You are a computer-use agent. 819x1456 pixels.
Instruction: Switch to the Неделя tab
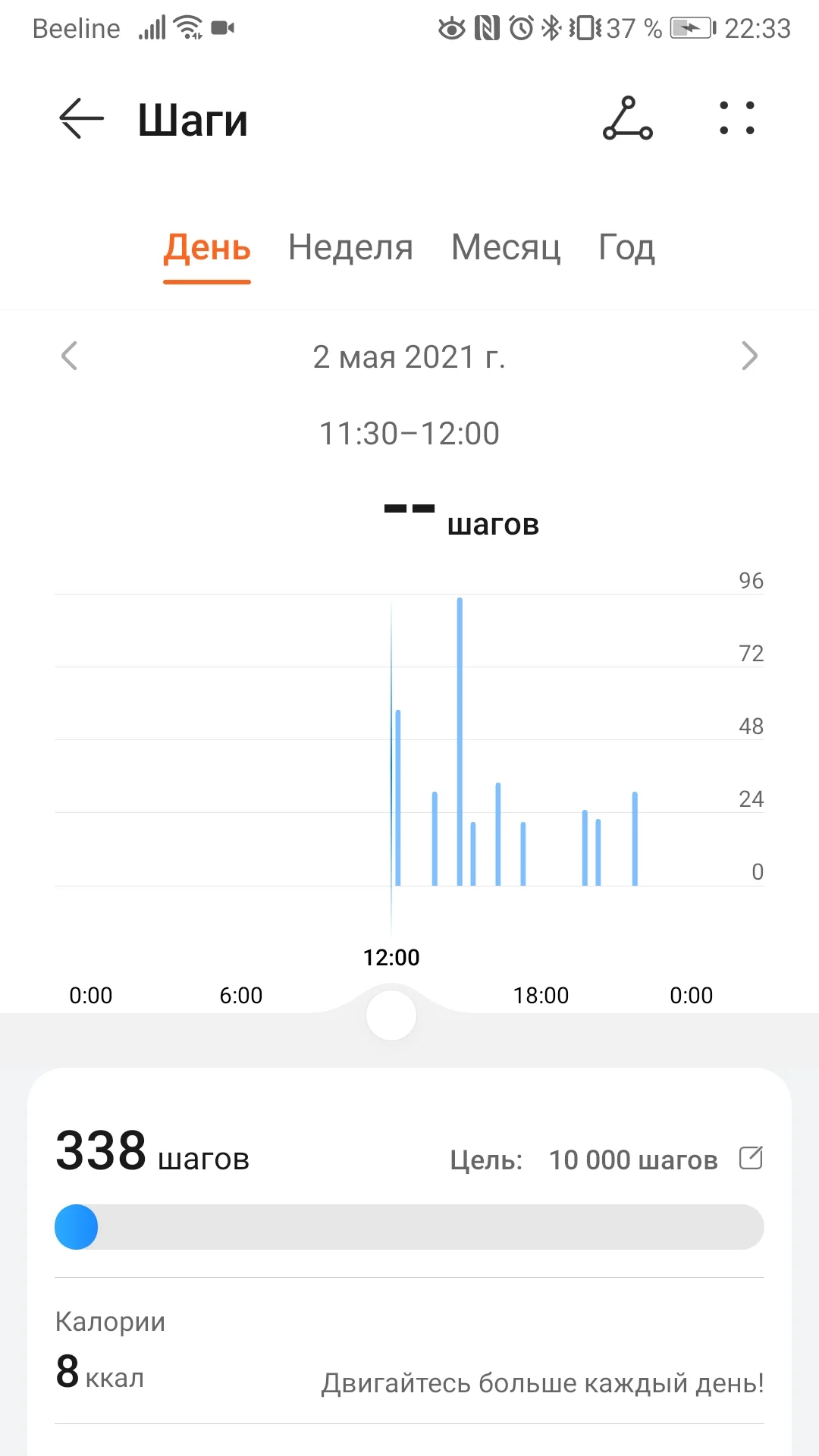(350, 248)
